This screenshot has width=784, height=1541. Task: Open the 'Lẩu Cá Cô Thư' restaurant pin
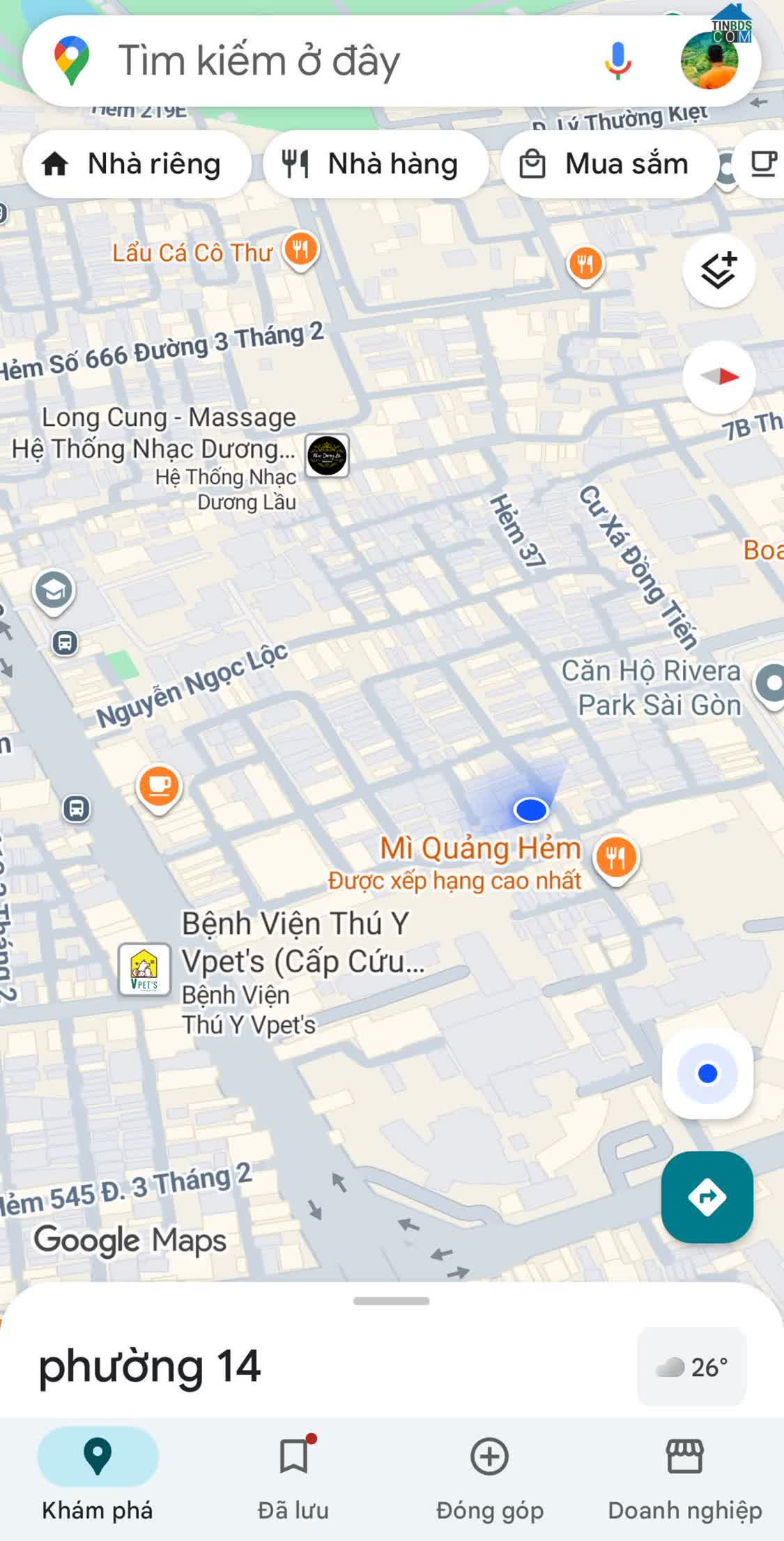300,250
